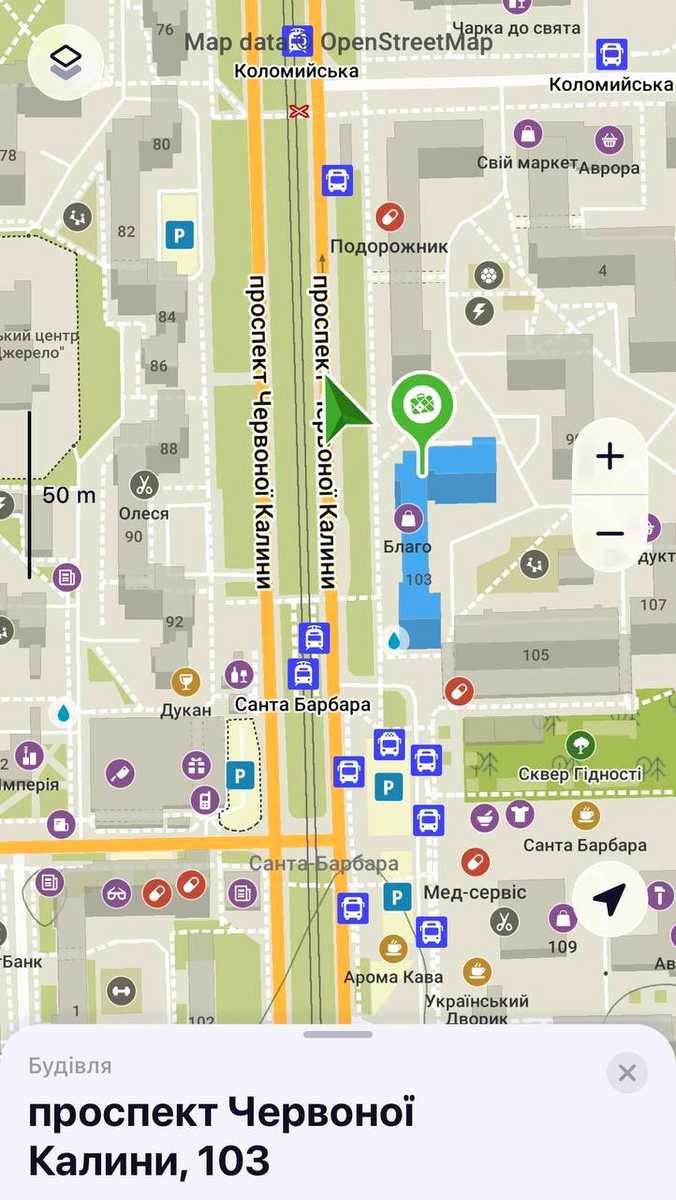Open the Свій маркет marker
Viewport: 676px width, 1200px height.
tap(529, 132)
